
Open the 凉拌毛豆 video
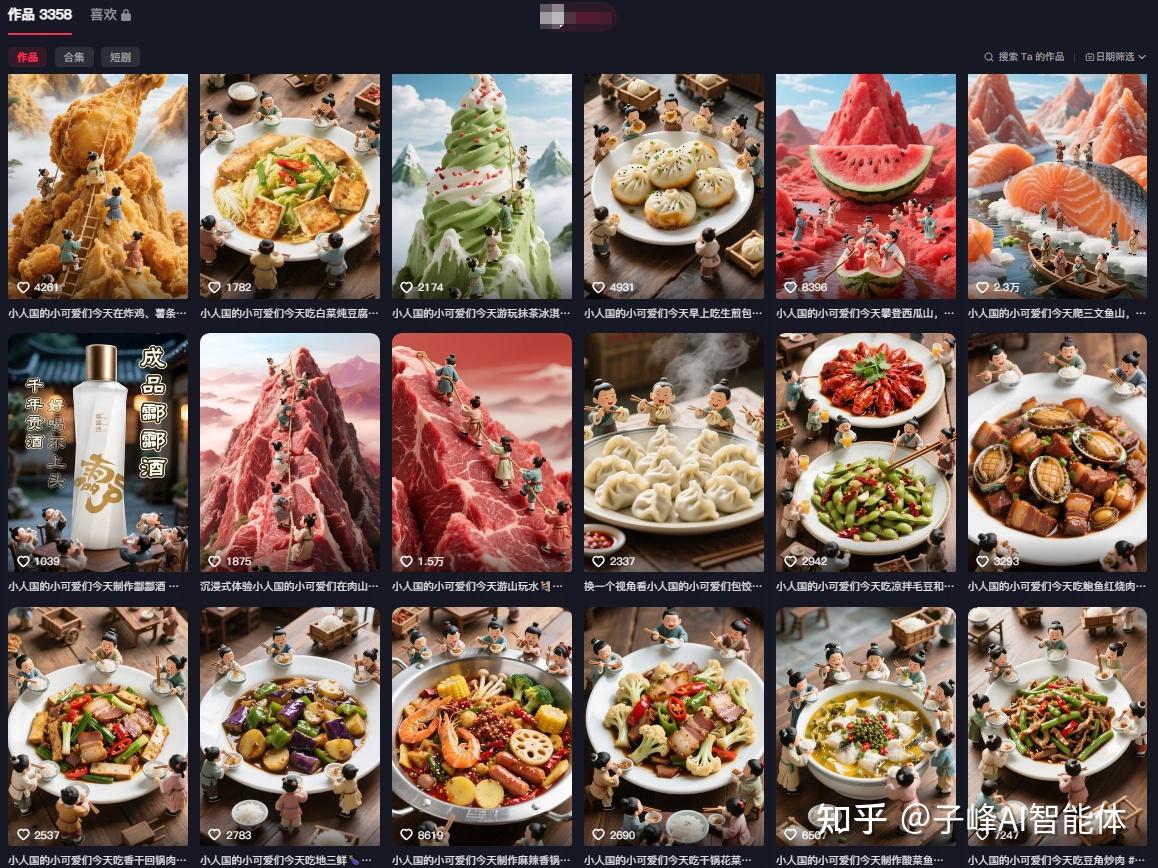866,453
